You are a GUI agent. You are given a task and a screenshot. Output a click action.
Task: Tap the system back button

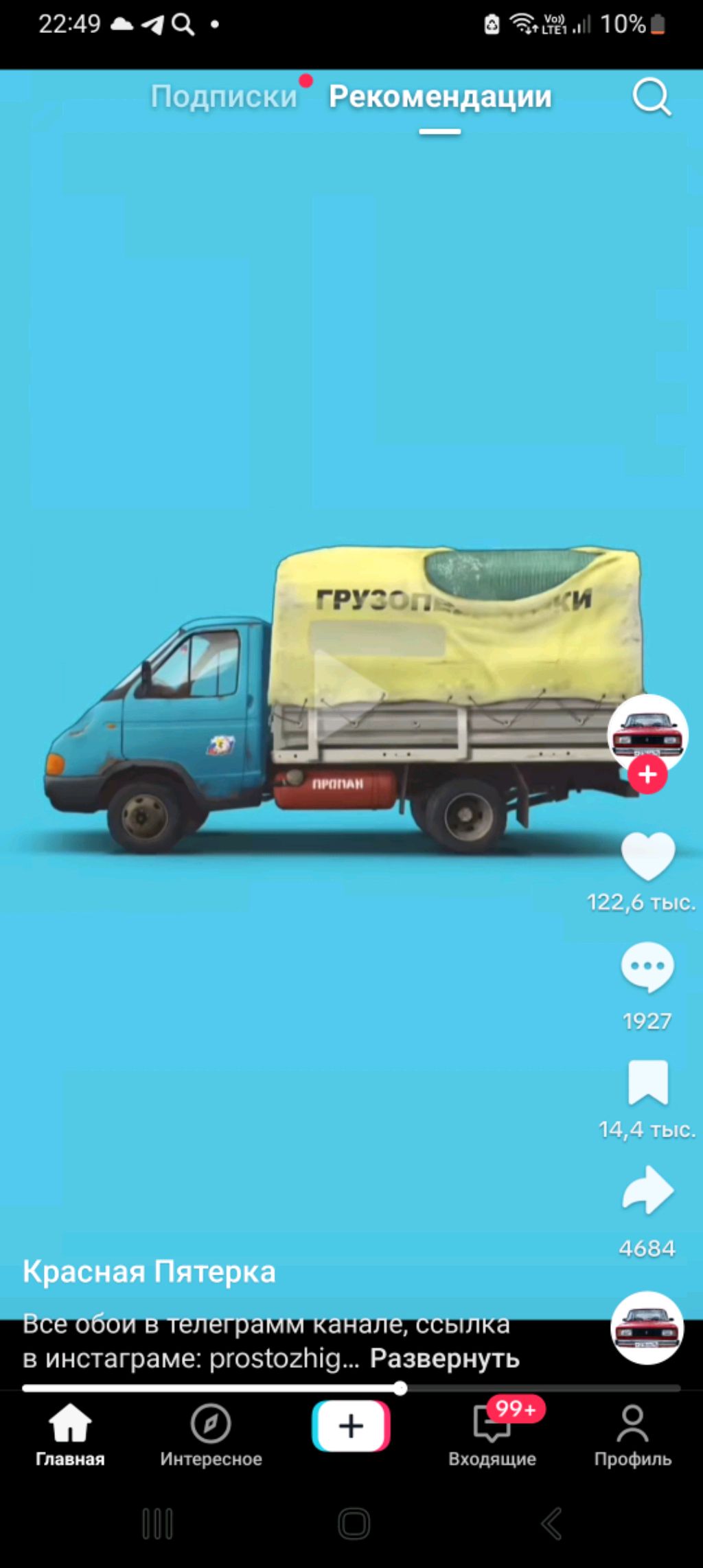(x=551, y=1523)
